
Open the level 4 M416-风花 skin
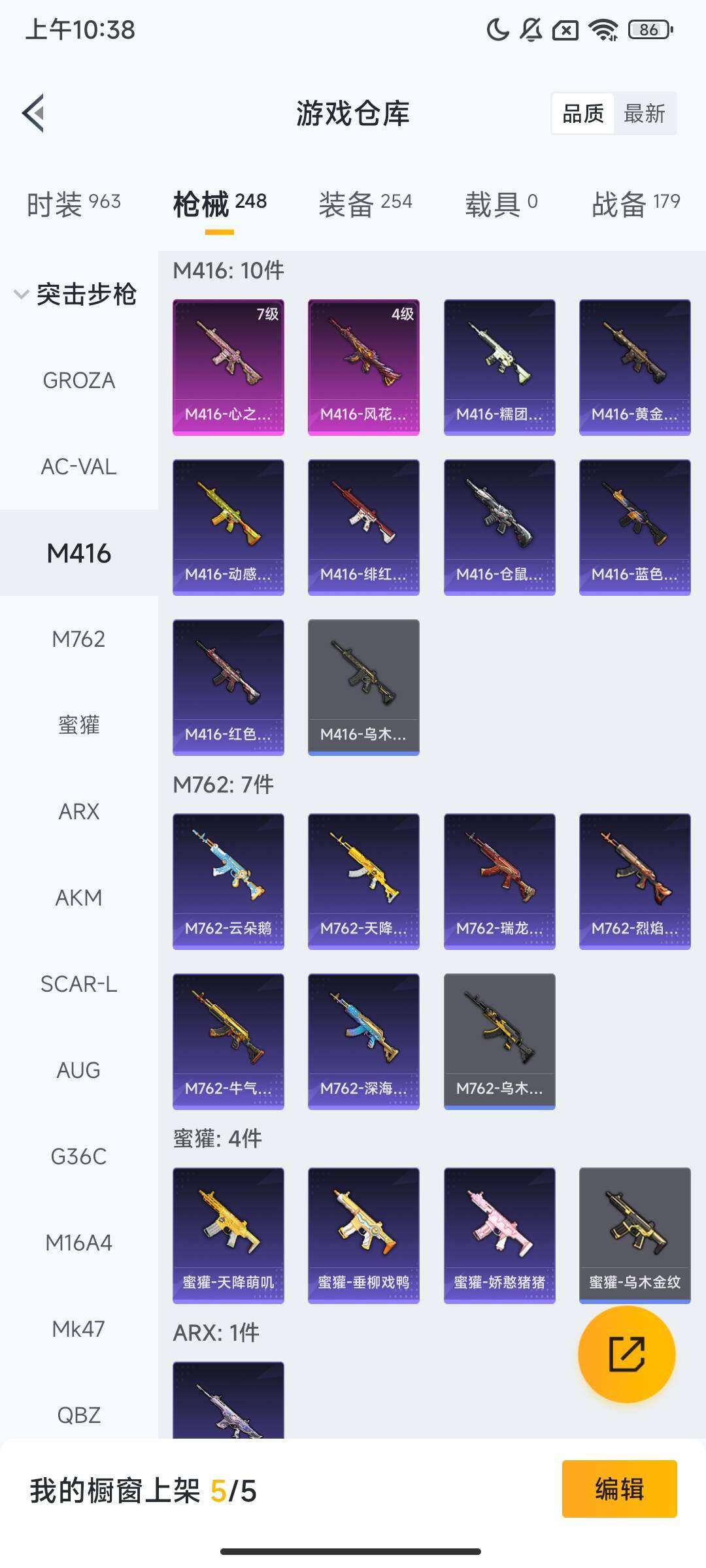click(363, 367)
